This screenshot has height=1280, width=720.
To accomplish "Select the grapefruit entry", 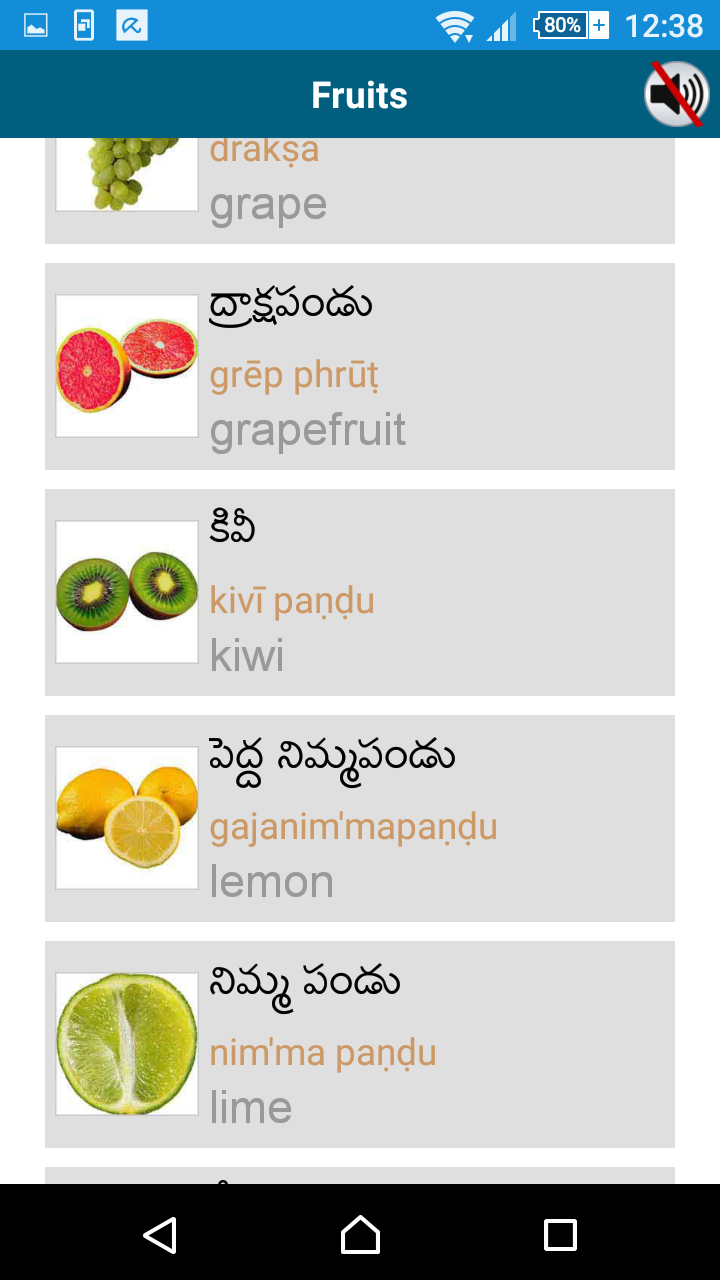I will [360, 366].
